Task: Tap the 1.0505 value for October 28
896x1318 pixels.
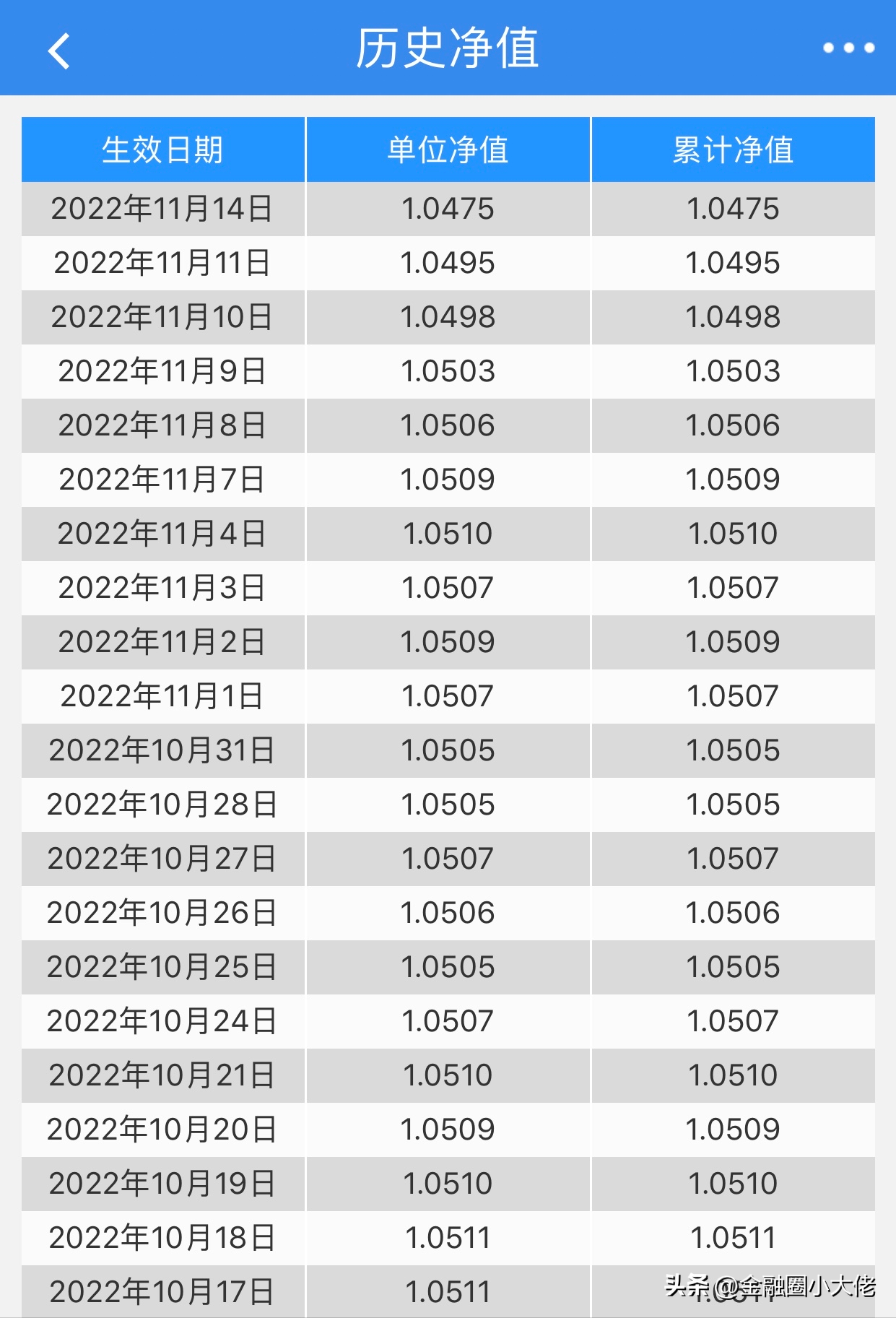Action: click(448, 804)
